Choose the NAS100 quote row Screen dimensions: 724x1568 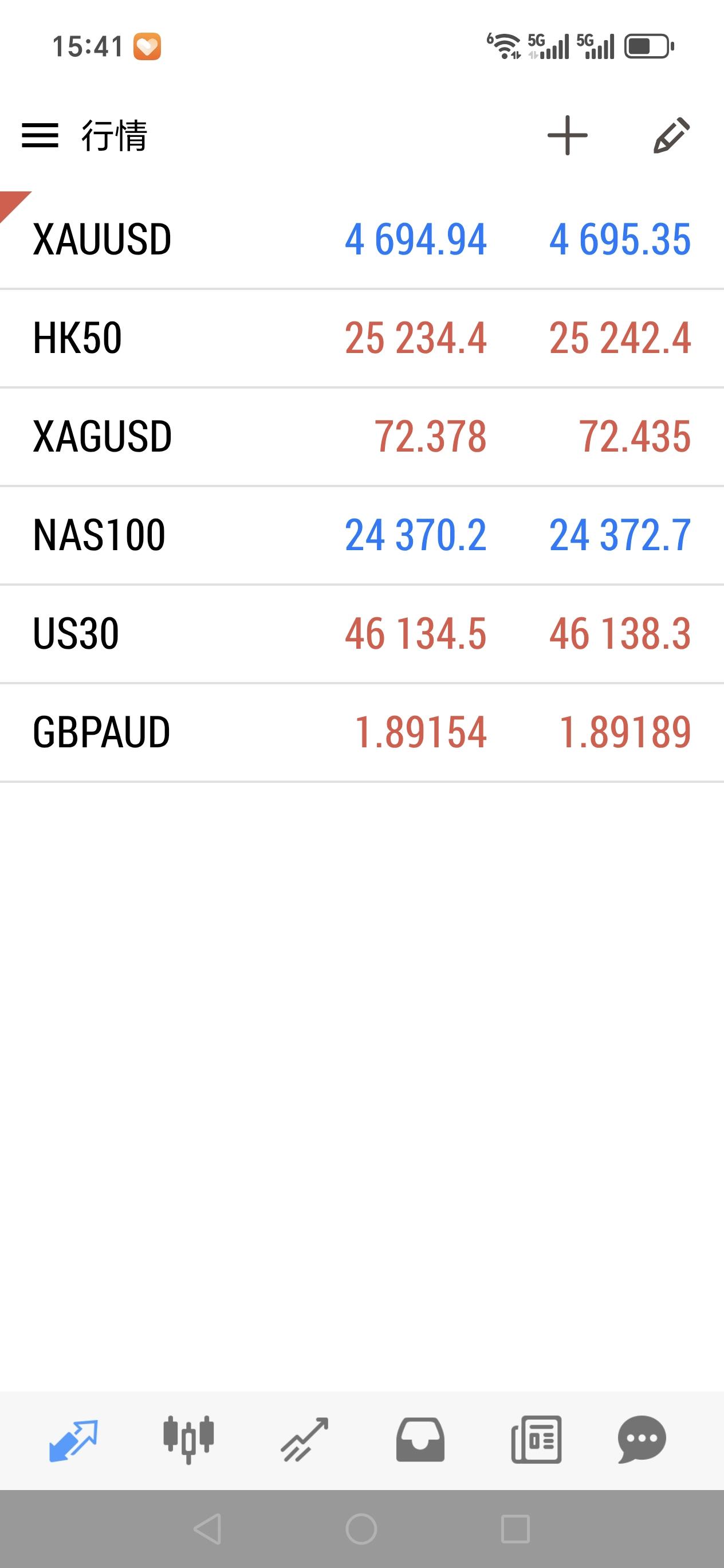tap(361, 536)
